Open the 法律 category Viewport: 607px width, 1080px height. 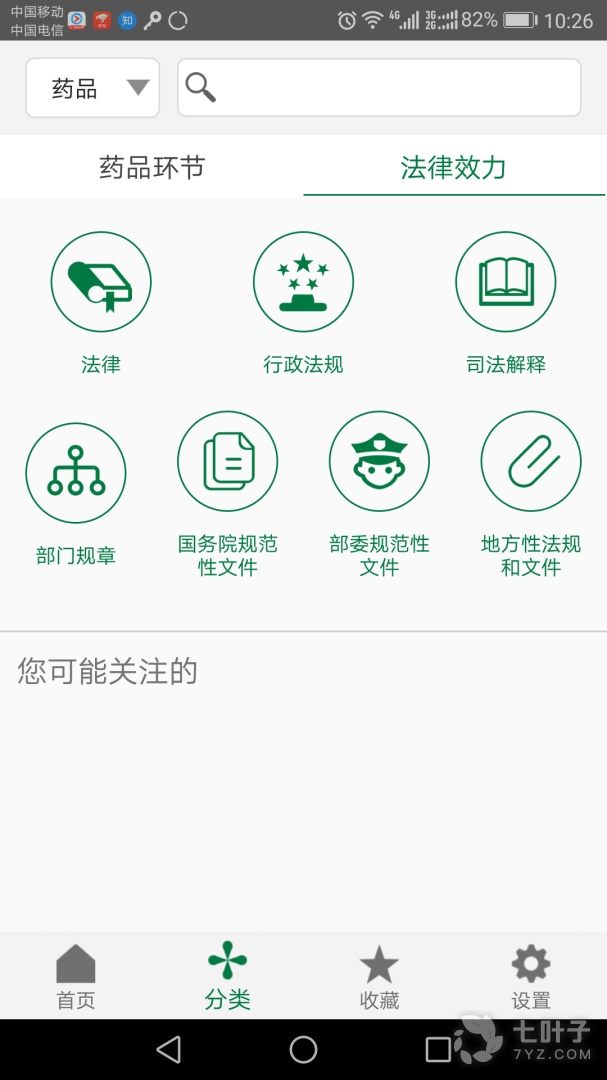coord(101,282)
